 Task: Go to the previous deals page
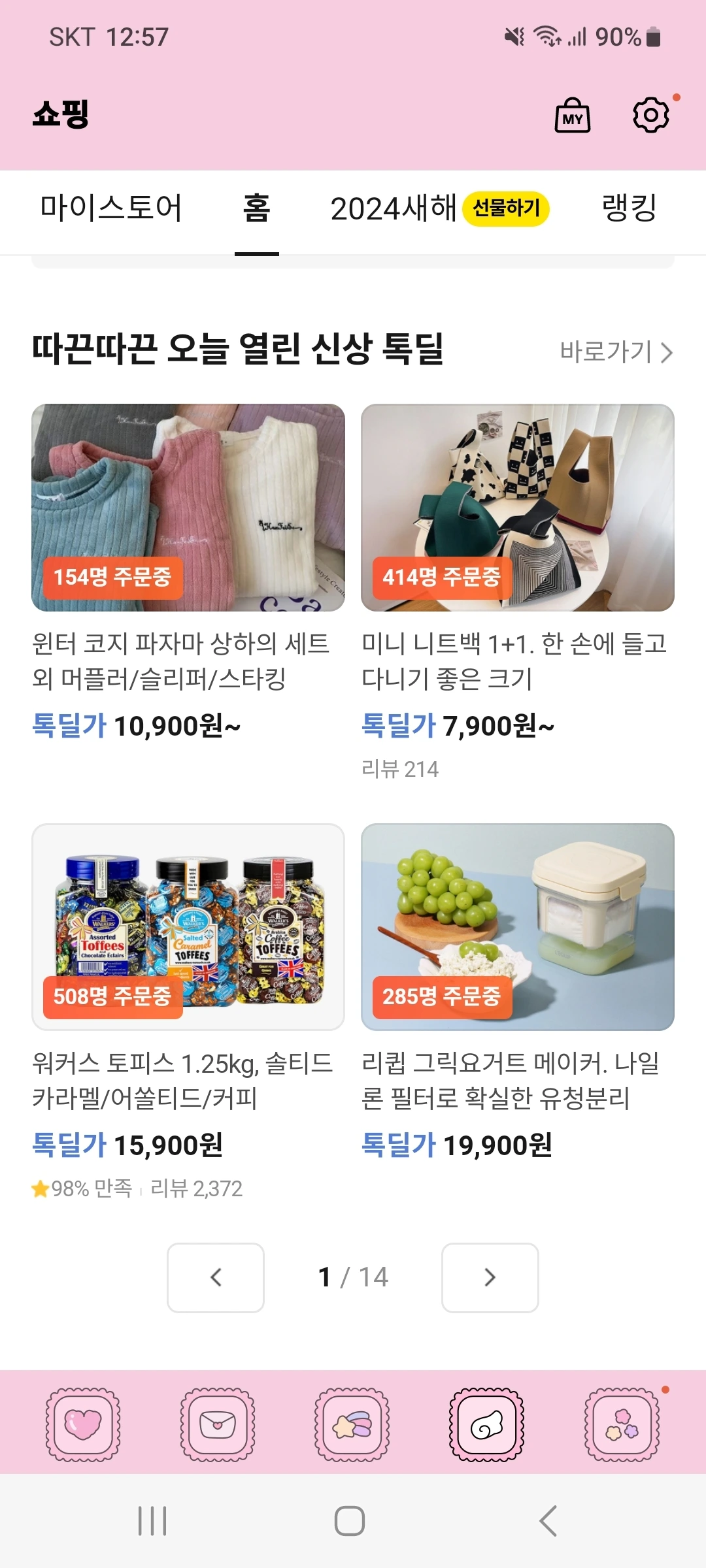(216, 1277)
